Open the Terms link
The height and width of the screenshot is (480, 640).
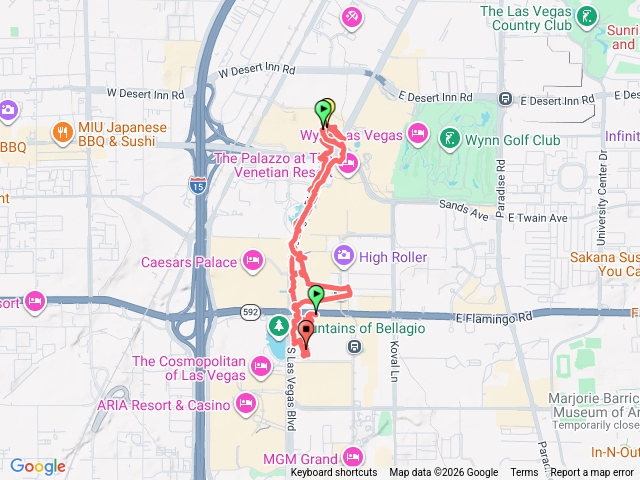pos(523,473)
